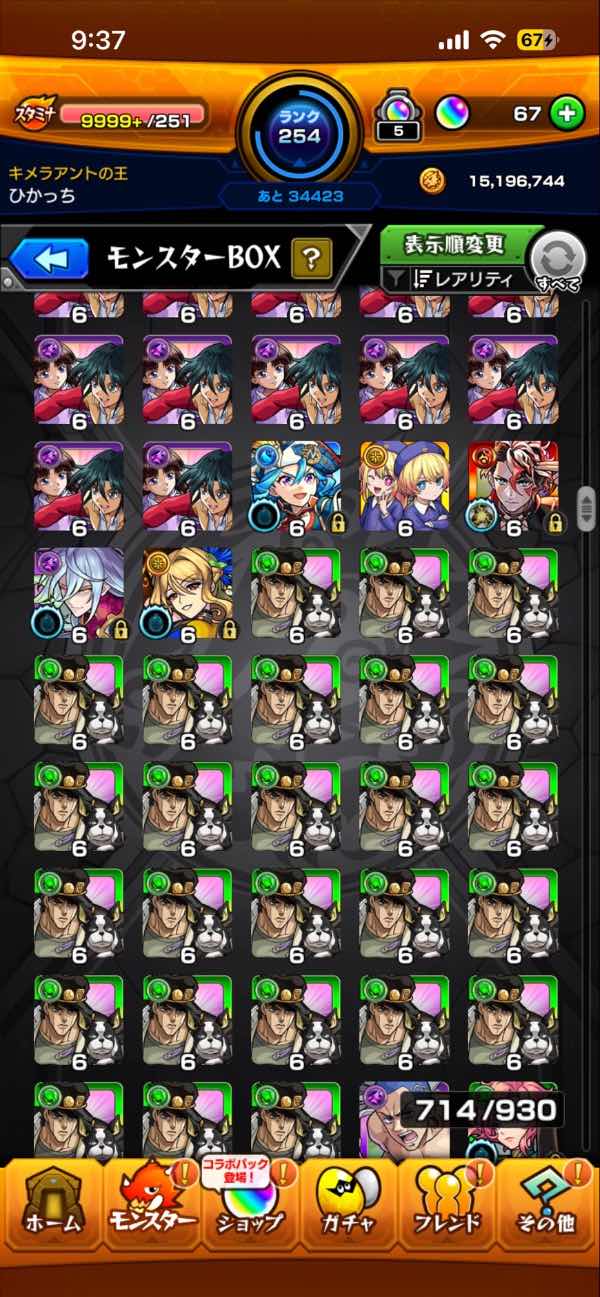Add orbs with the green plus
Viewport: 600px width, 1297px height.
click(566, 114)
